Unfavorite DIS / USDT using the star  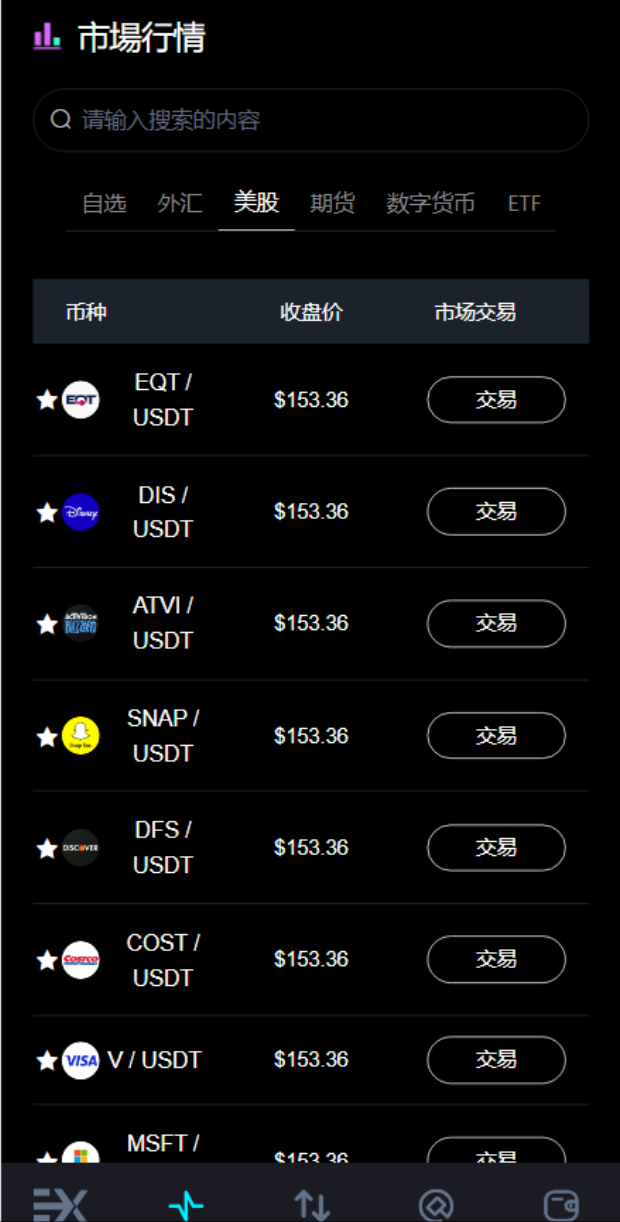coord(46,512)
